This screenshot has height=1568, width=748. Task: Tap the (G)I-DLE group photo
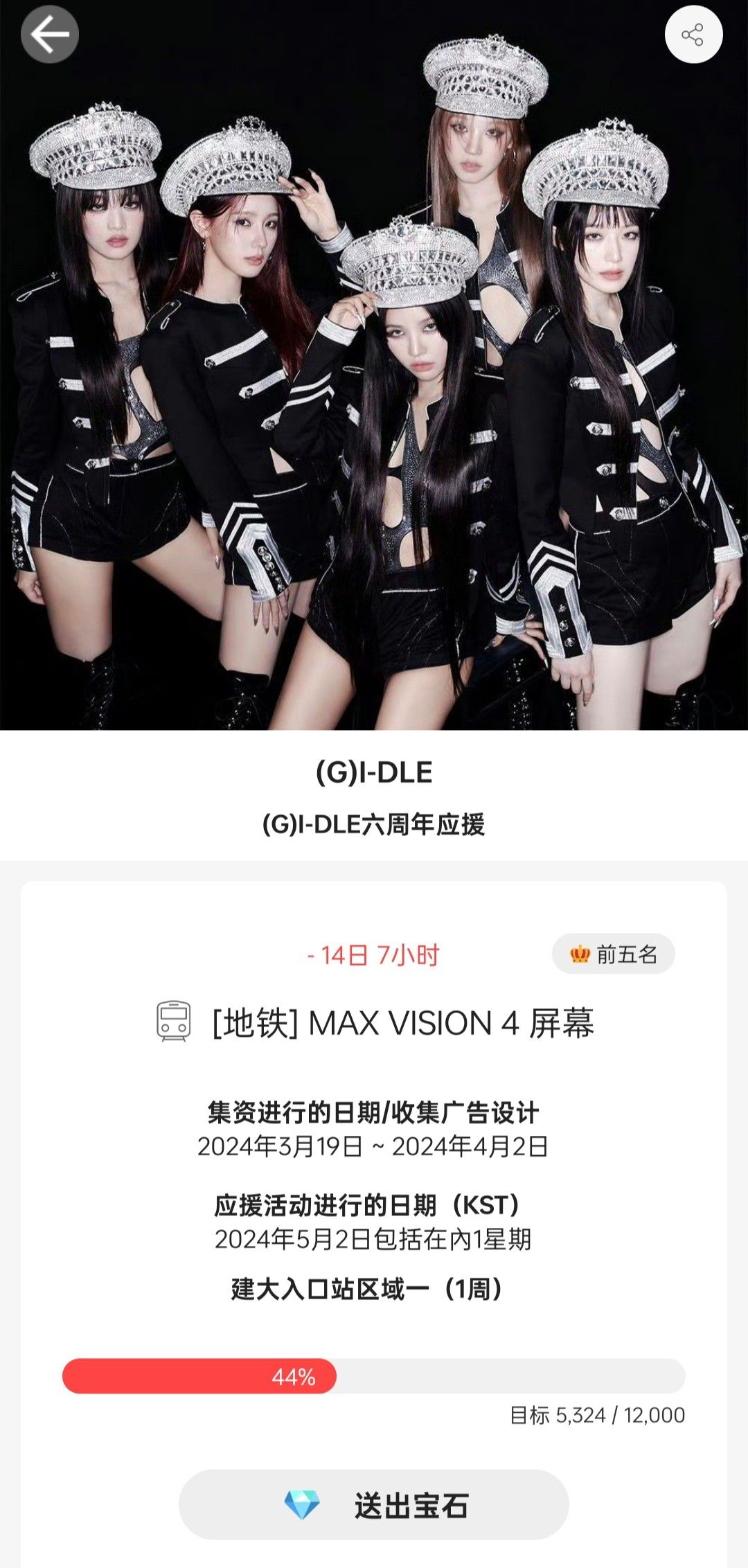(374, 367)
